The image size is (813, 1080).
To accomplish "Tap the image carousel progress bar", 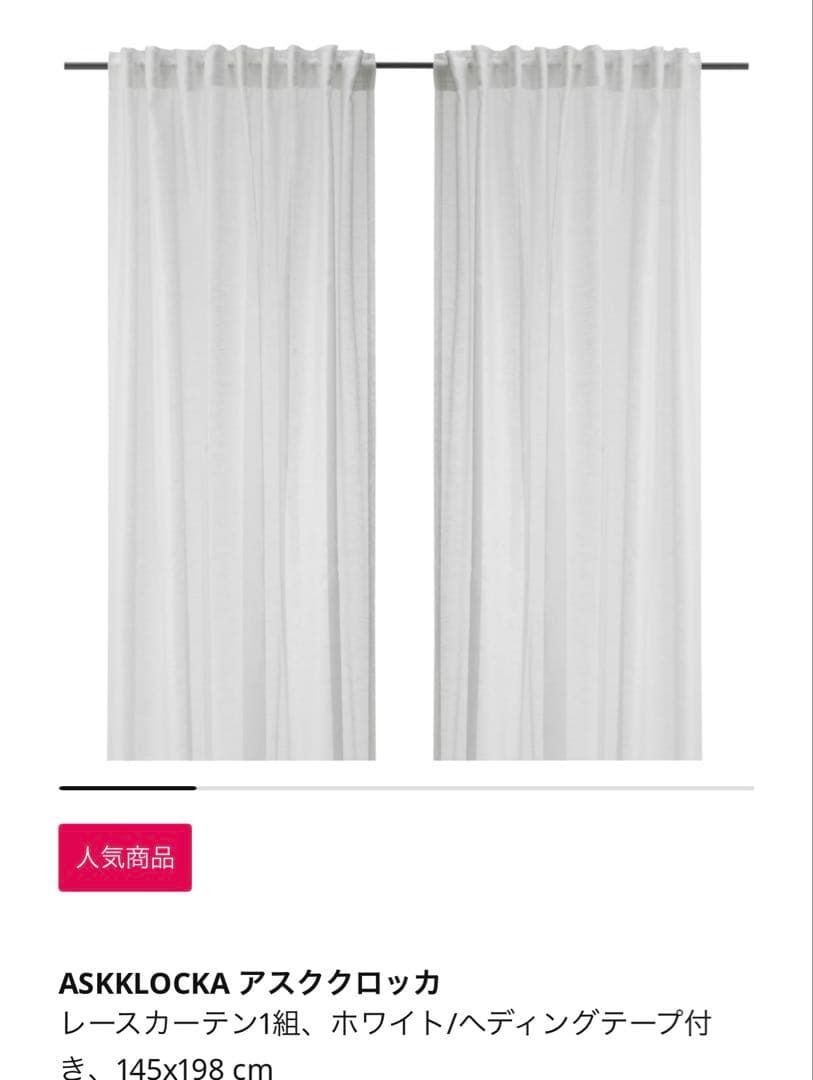I will (x=405, y=788).
